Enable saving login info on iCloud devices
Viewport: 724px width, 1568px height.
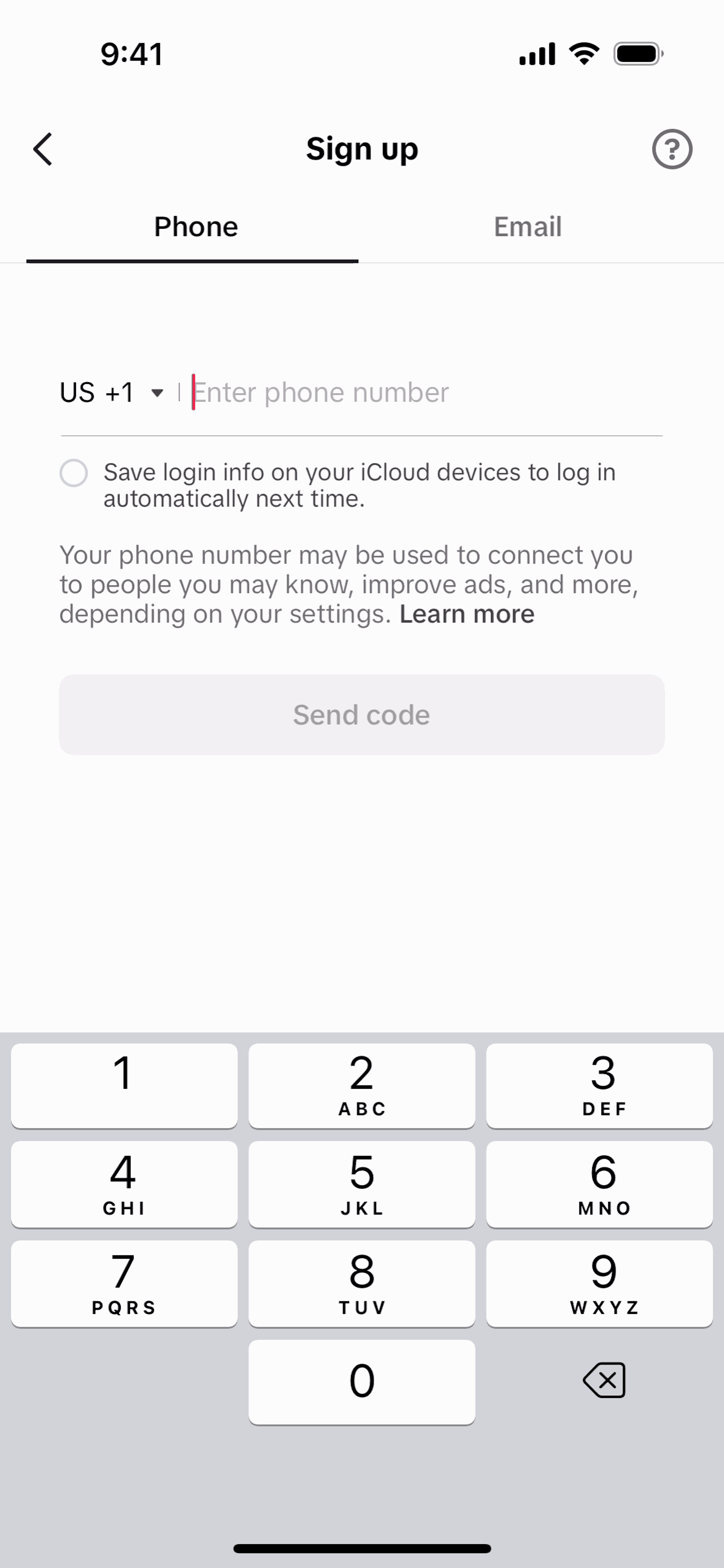click(x=74, y=473)
